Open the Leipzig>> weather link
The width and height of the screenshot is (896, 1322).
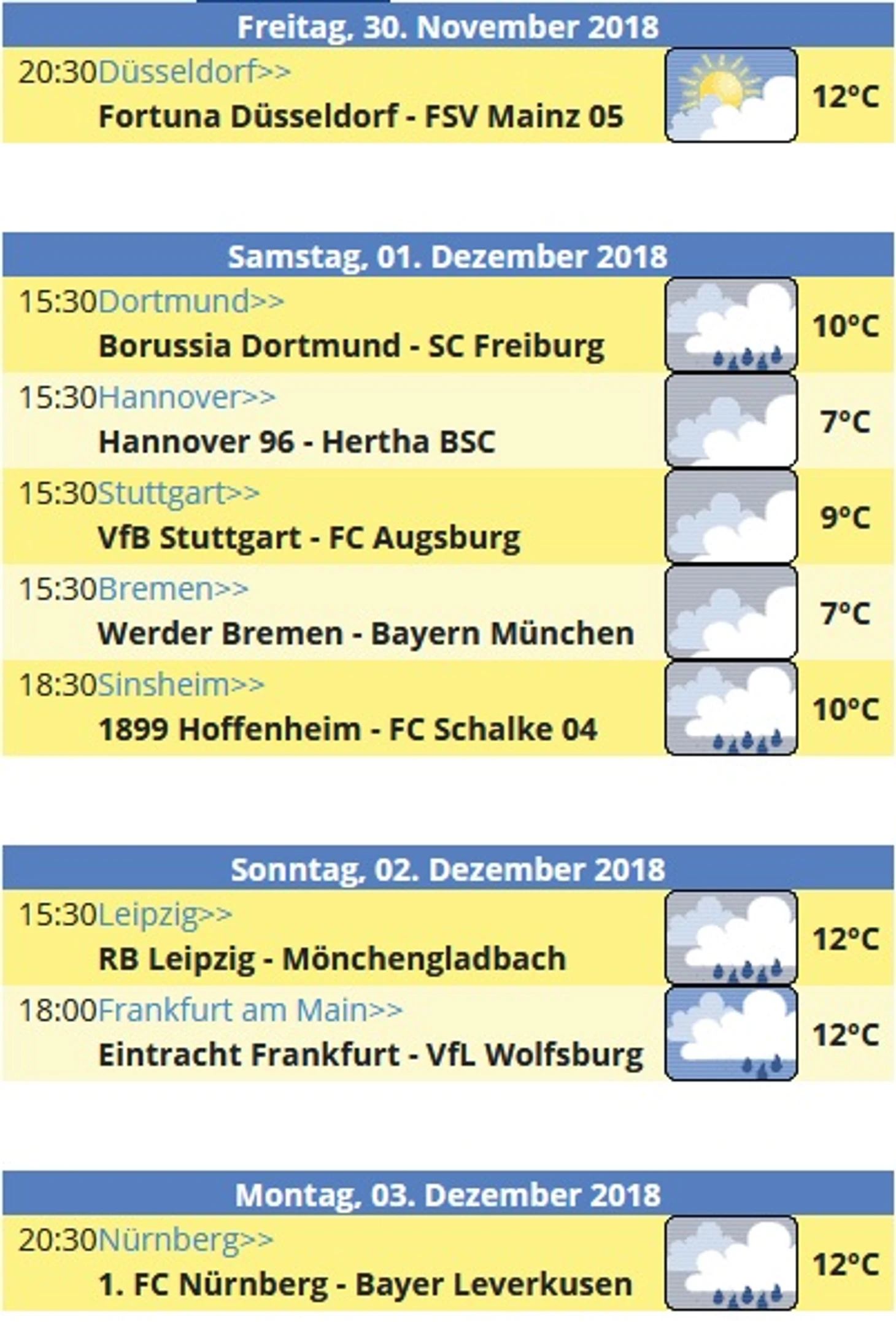[165, 914]
